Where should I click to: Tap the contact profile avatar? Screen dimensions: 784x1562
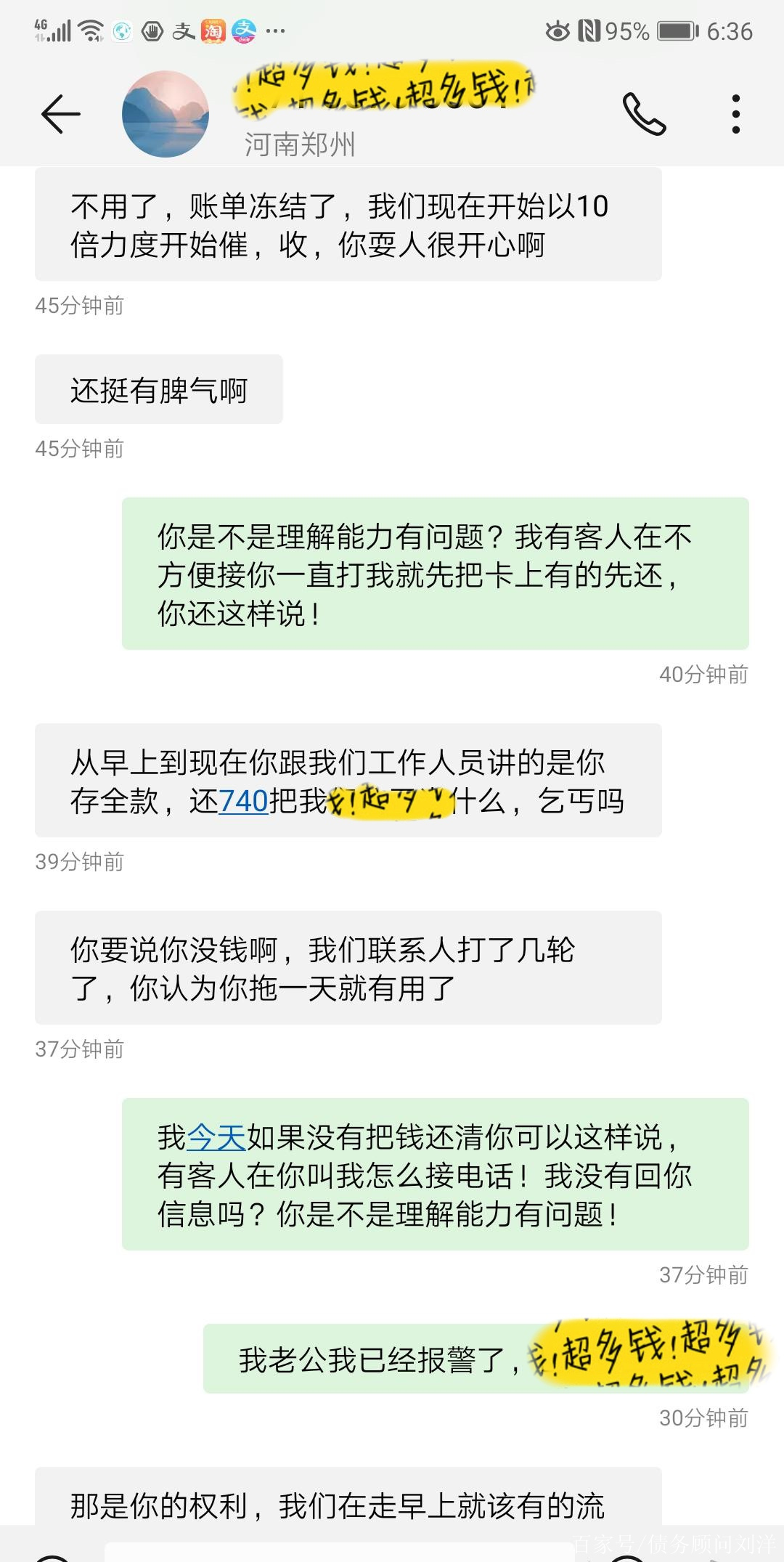166,116
